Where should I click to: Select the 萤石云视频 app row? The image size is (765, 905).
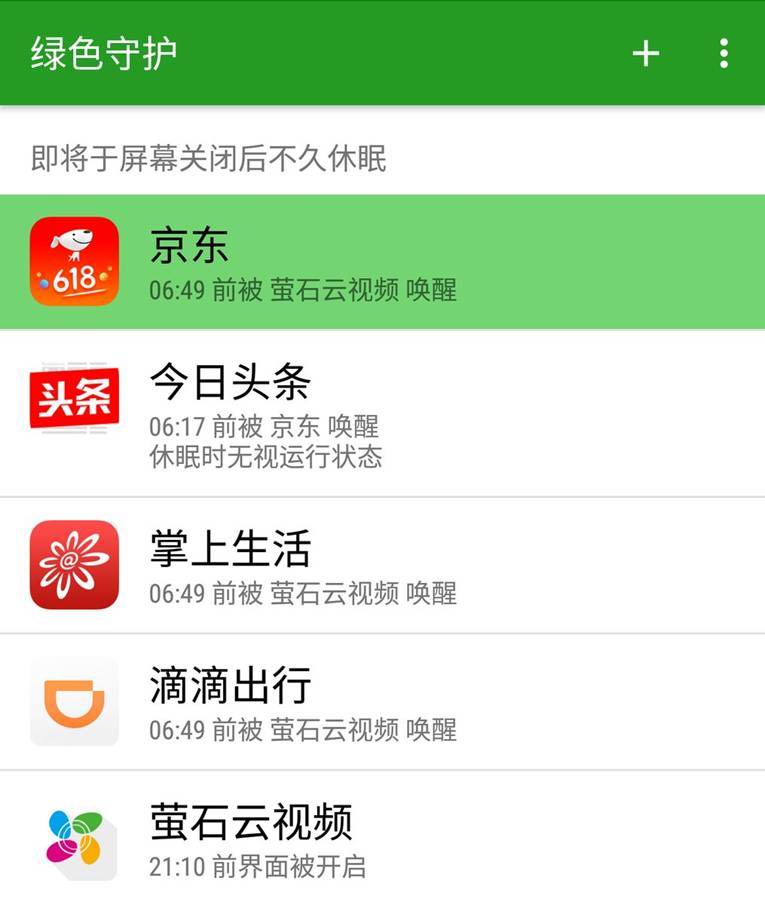[x=382, y=838]
